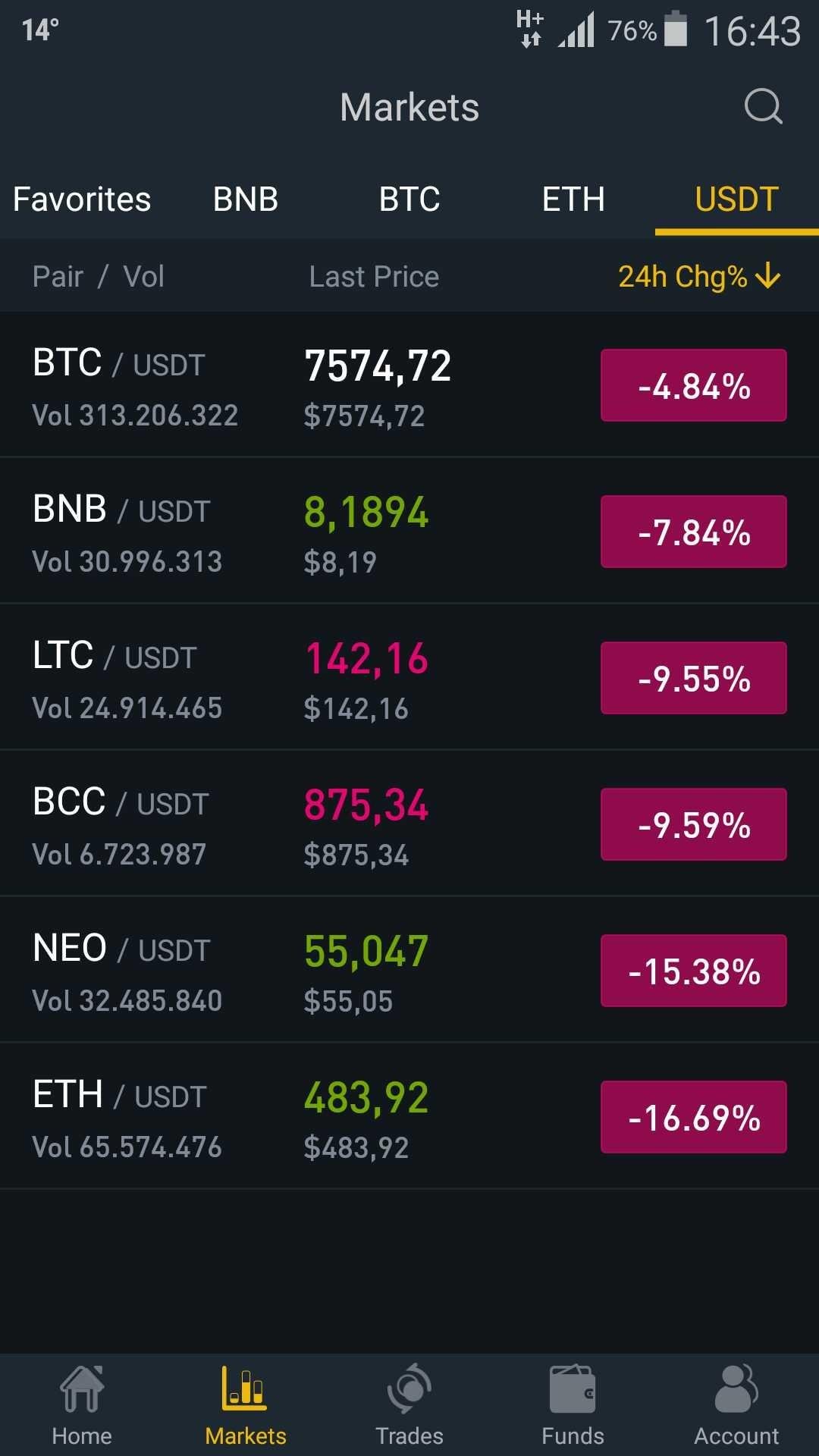Screen dimensions: 819x1456
Task: Sort by Last Price column
Action: click(x=374, y=277)
